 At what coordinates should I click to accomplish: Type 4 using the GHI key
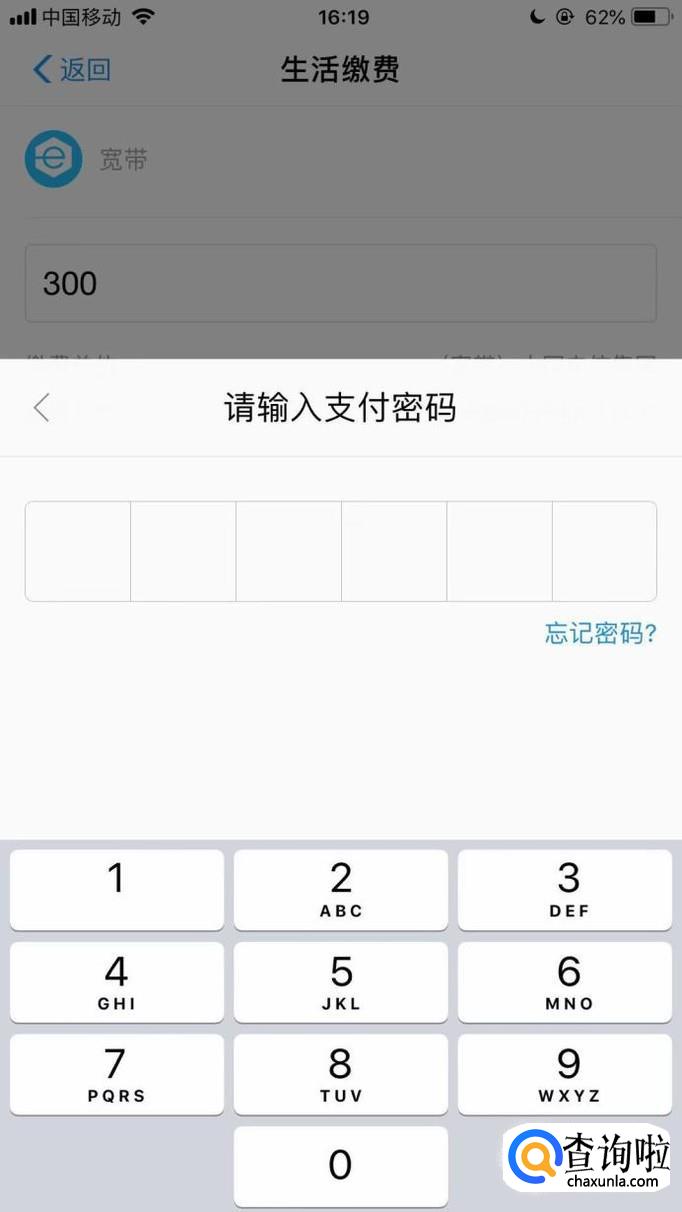click(x=117, y=982)
